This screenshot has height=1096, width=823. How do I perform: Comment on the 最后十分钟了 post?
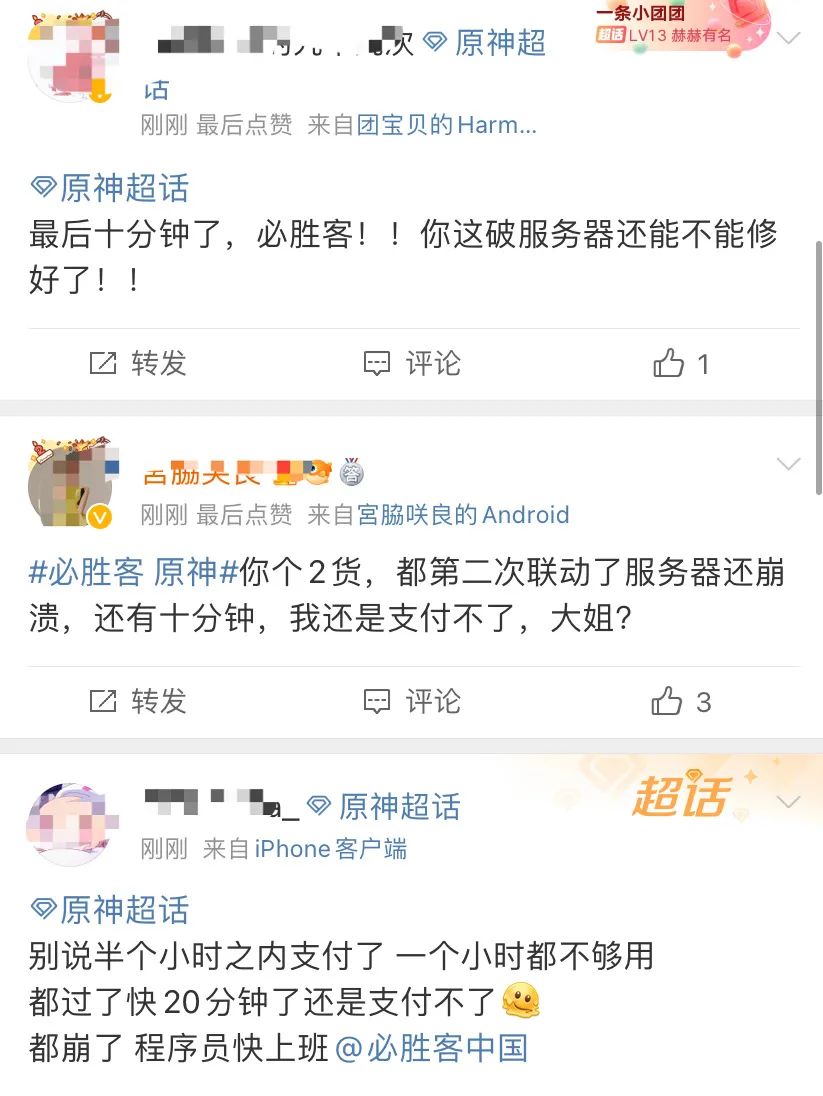click(411, 363)
